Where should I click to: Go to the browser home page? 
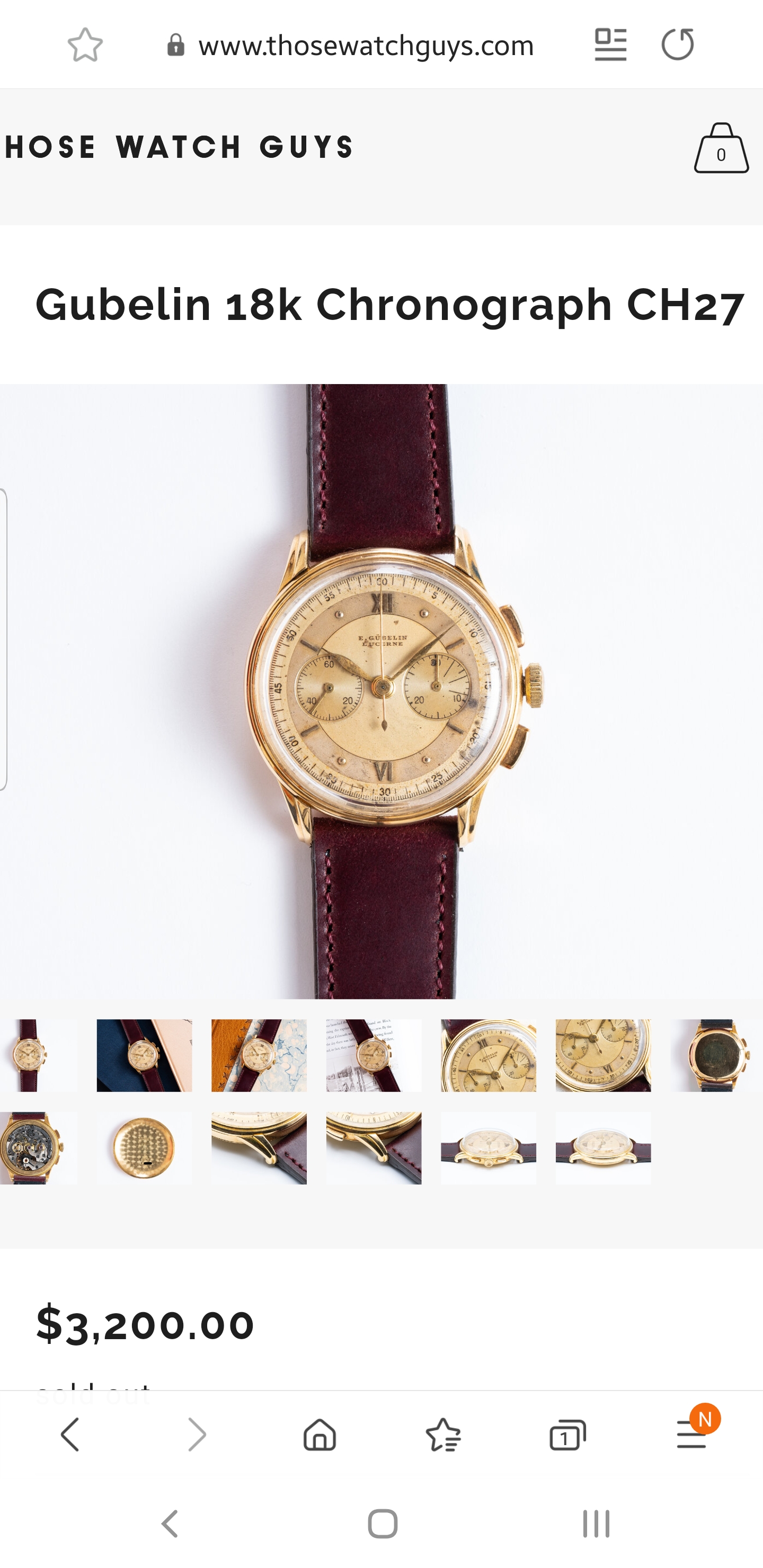(320, 1434)
